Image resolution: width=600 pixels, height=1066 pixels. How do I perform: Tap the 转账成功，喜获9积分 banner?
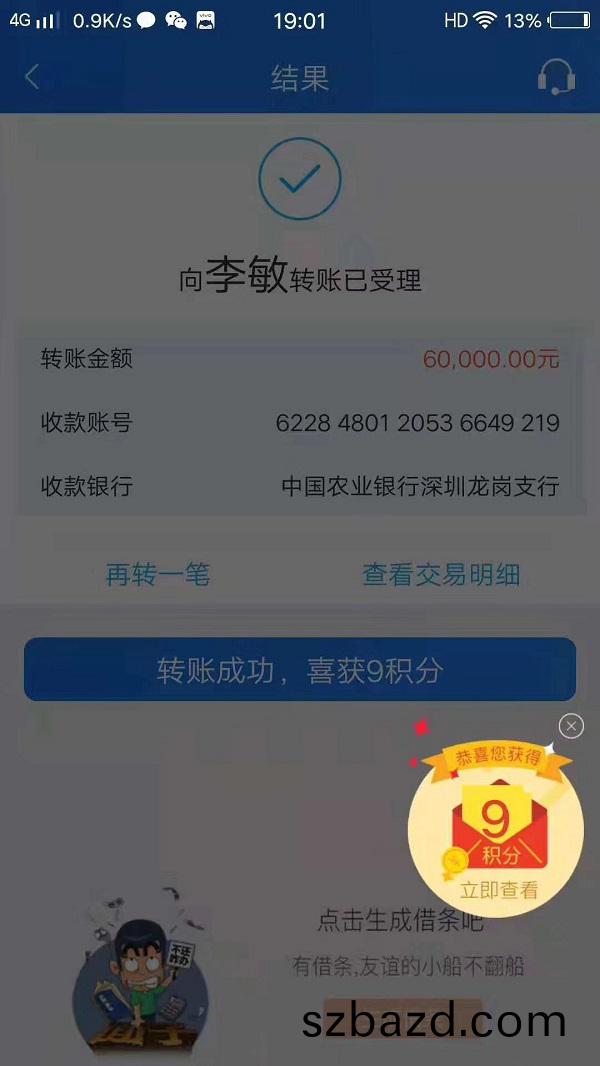pyautogui.click(x=300, y=670)
